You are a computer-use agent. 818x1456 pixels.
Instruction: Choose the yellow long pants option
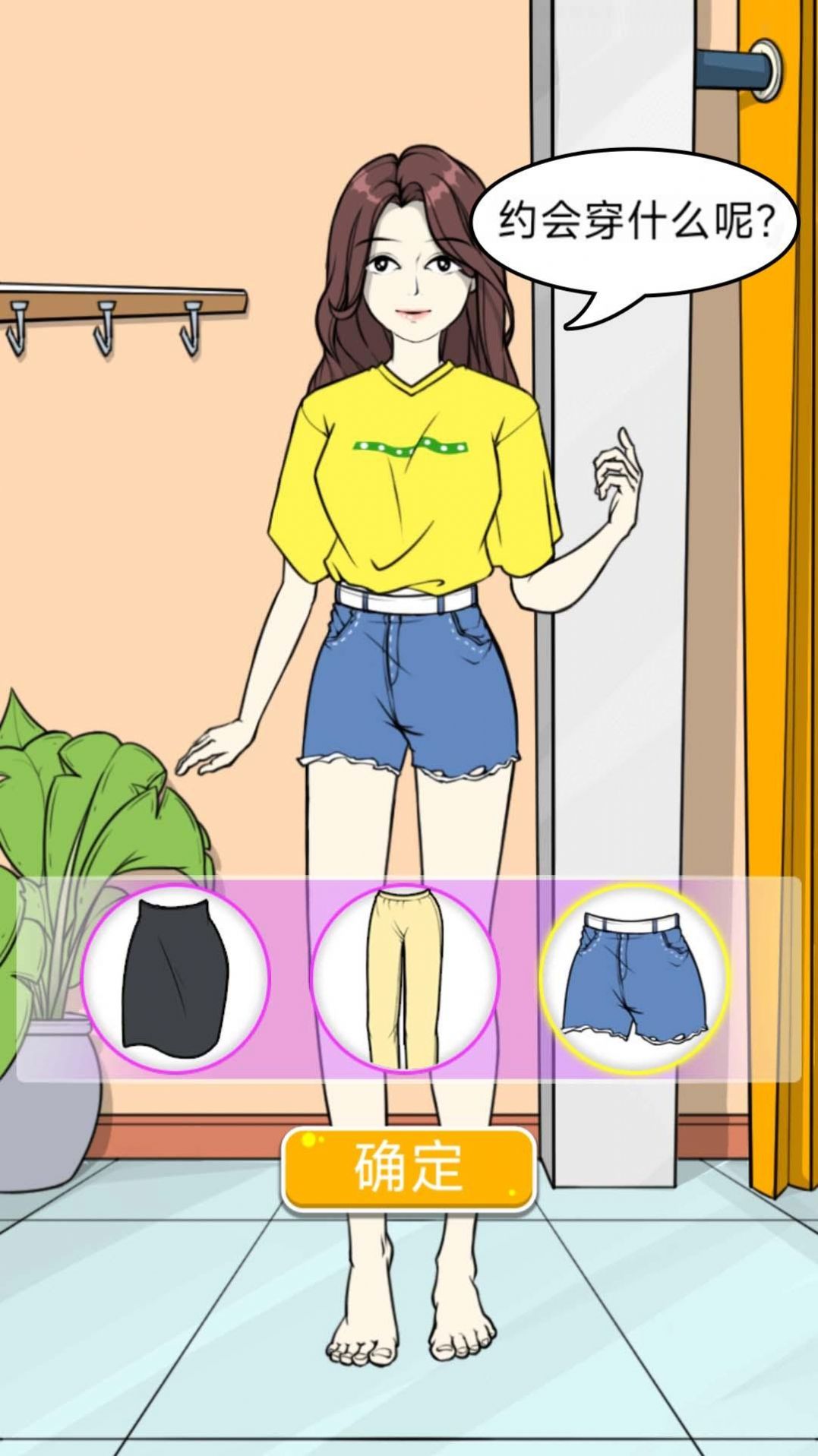click(405, 979)
